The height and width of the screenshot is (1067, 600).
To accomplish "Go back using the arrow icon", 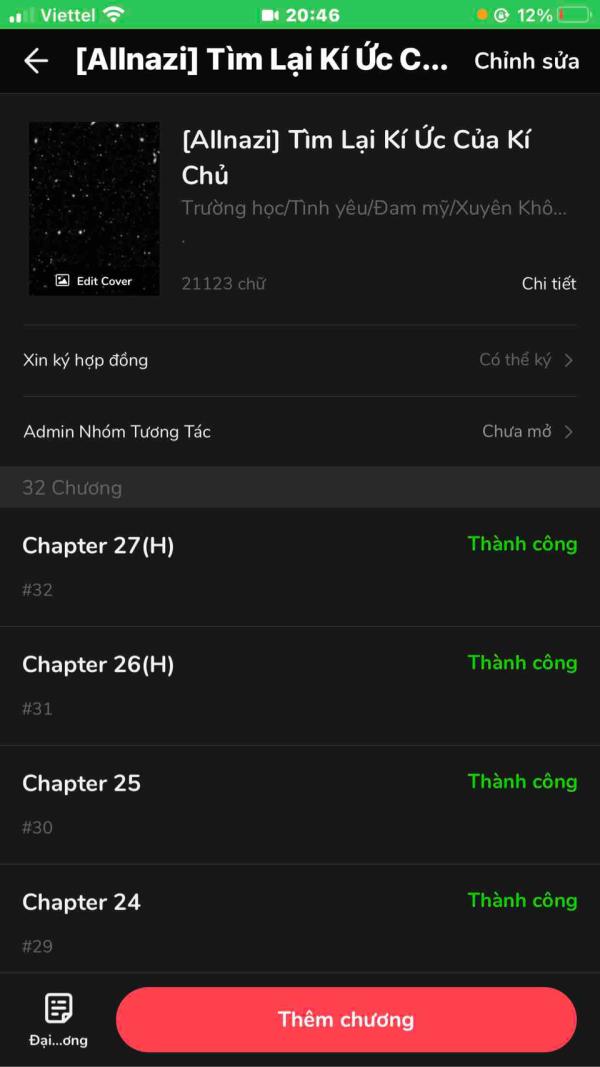I will point(36,61).
